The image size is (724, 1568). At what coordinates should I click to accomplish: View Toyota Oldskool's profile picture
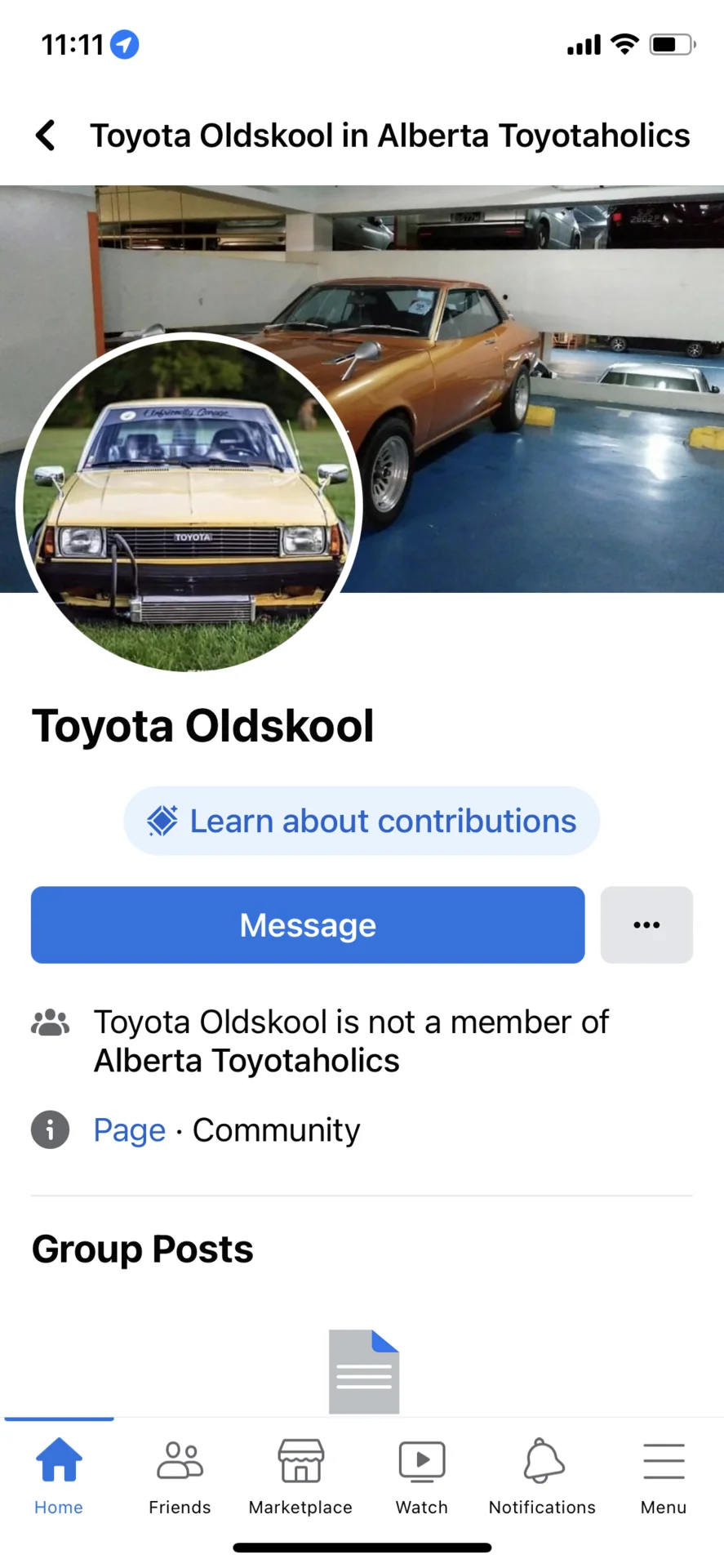click(189, 502)
